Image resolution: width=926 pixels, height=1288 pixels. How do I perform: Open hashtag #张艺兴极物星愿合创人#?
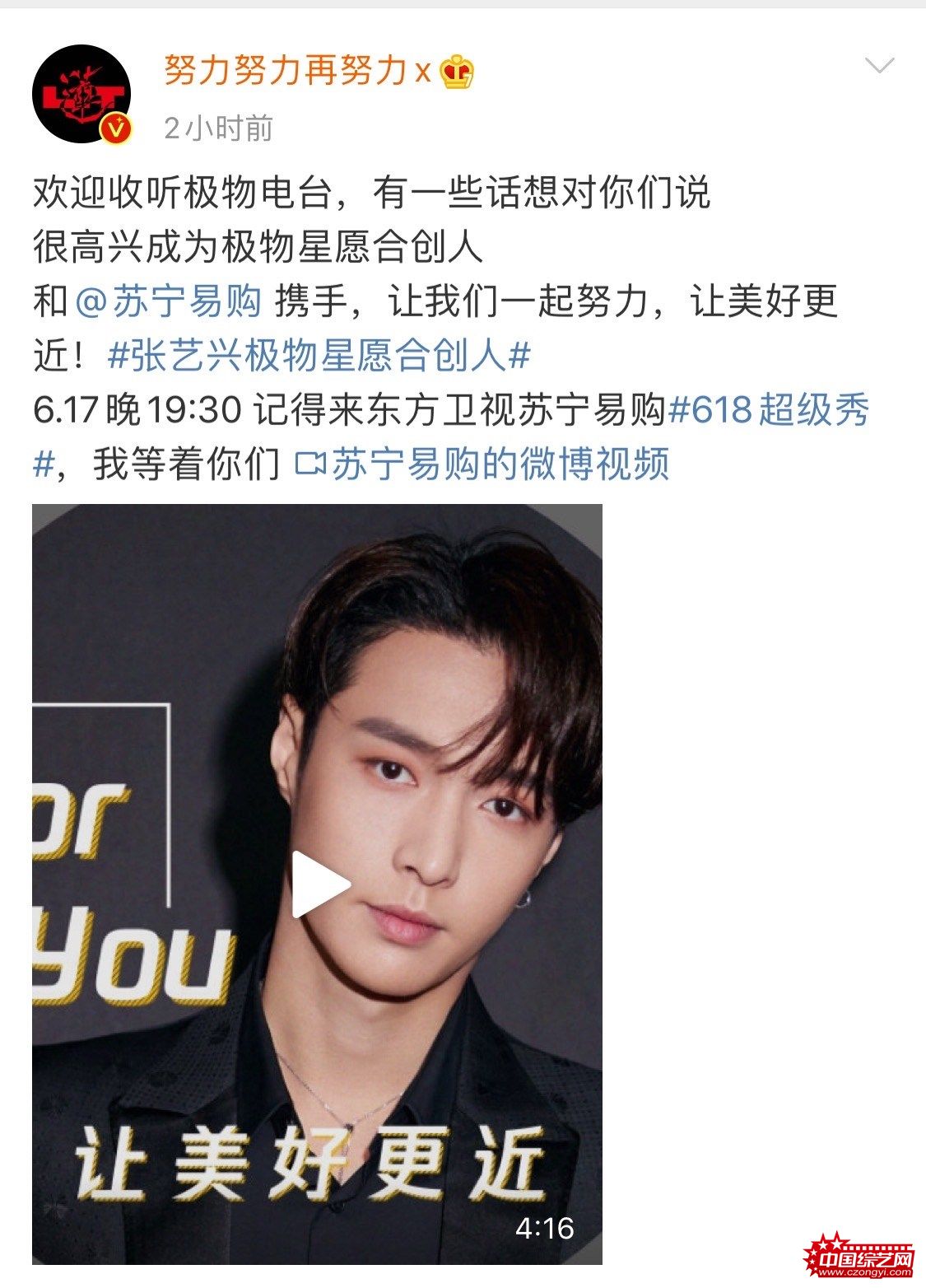pyautogui.click(x=319, y=356)
